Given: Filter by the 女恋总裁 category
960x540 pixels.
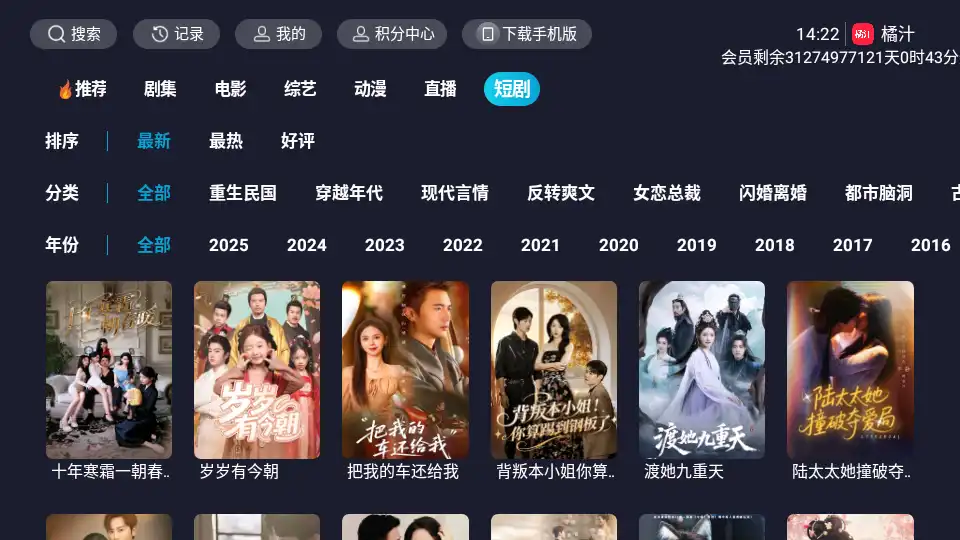Looking at the screenshot, I should pyautogui.click(x=666, y=193).
